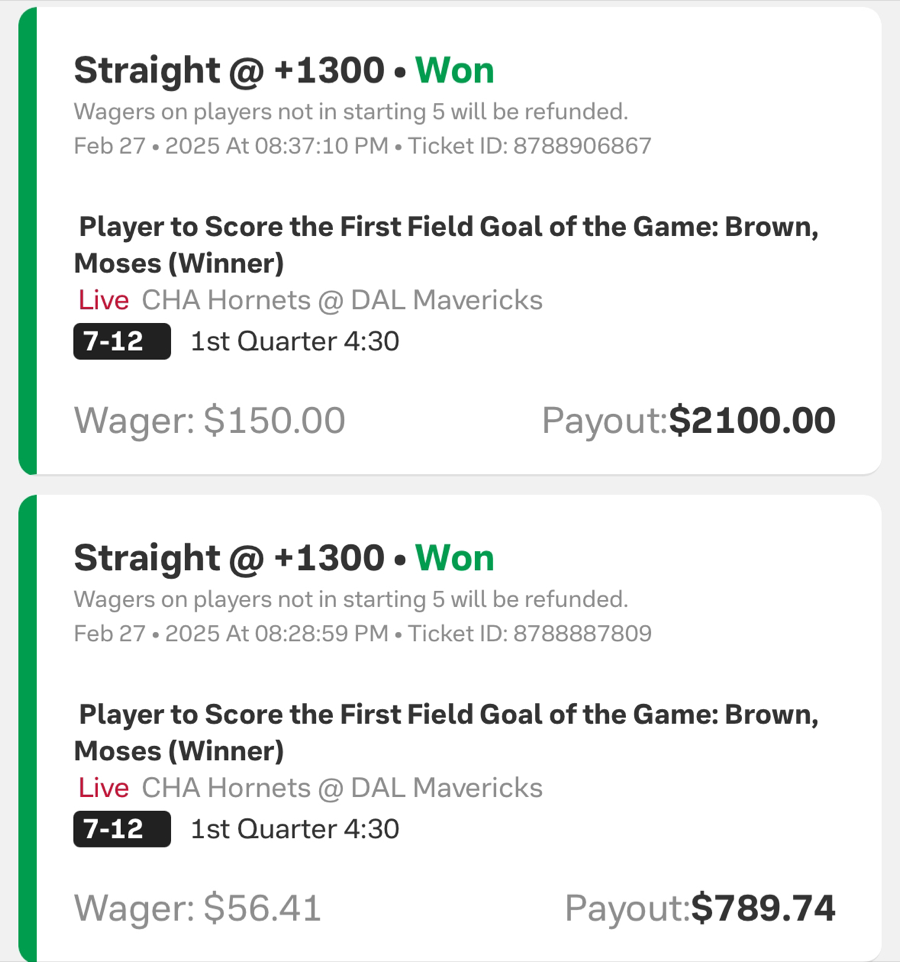Open CHA Hornets @ DAL Mavericks game details
This screenshot has height=962, width=900.
pyautogui.click(x=342, y=300)
